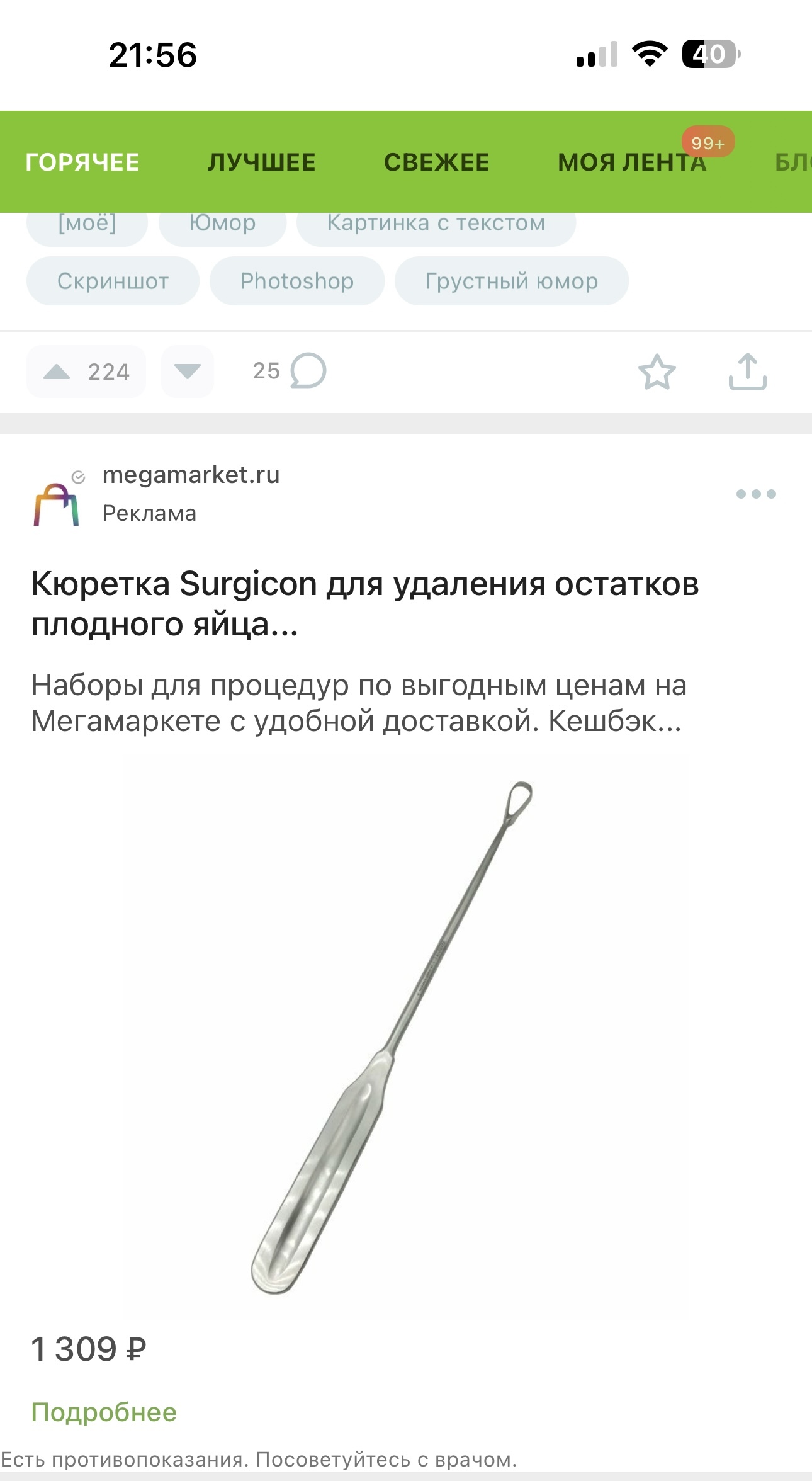Image resolution: width=812 pixels, height=1481 pixels.
Task: Open the Картинка с текстом tag
Action: click(436, 225)
